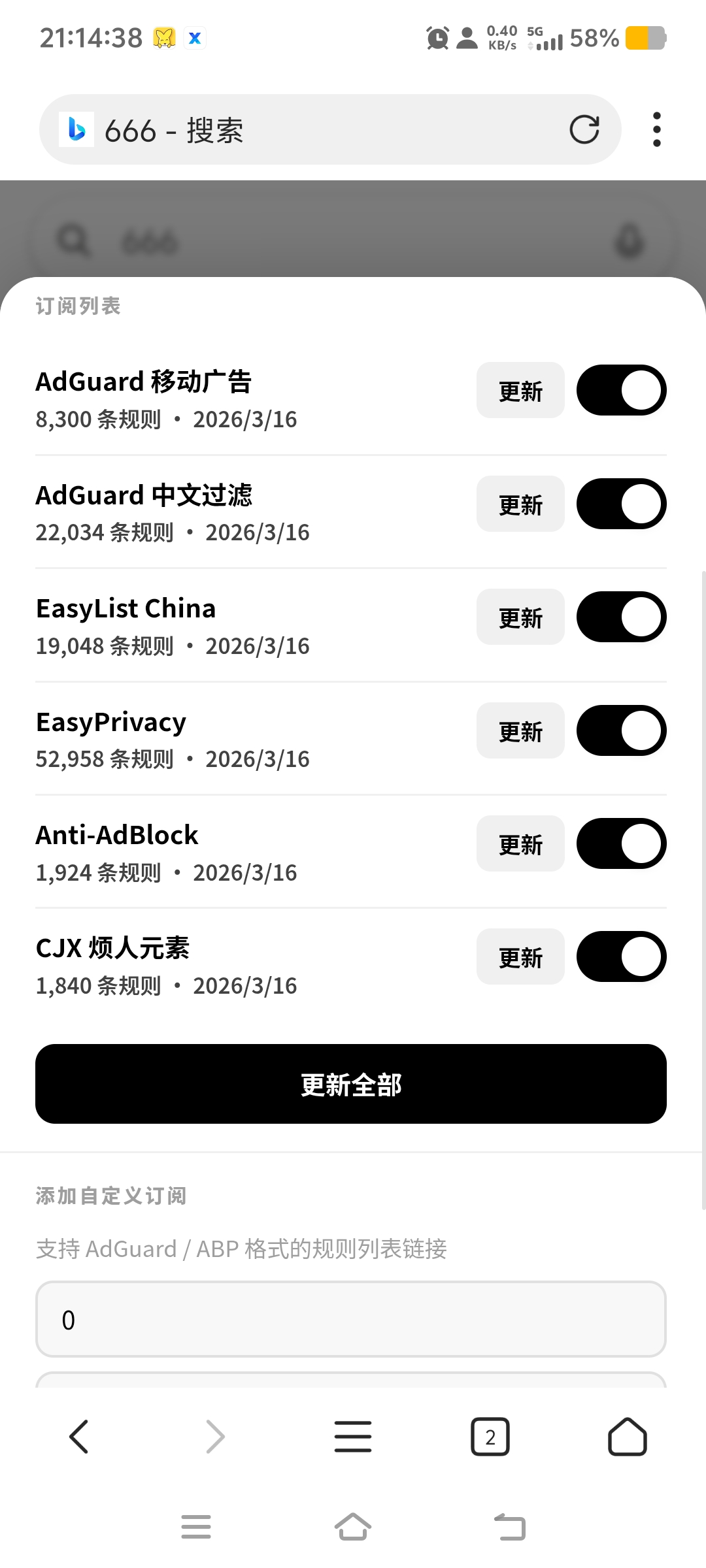Update the EasyPrivacy list

coord(520,731)
